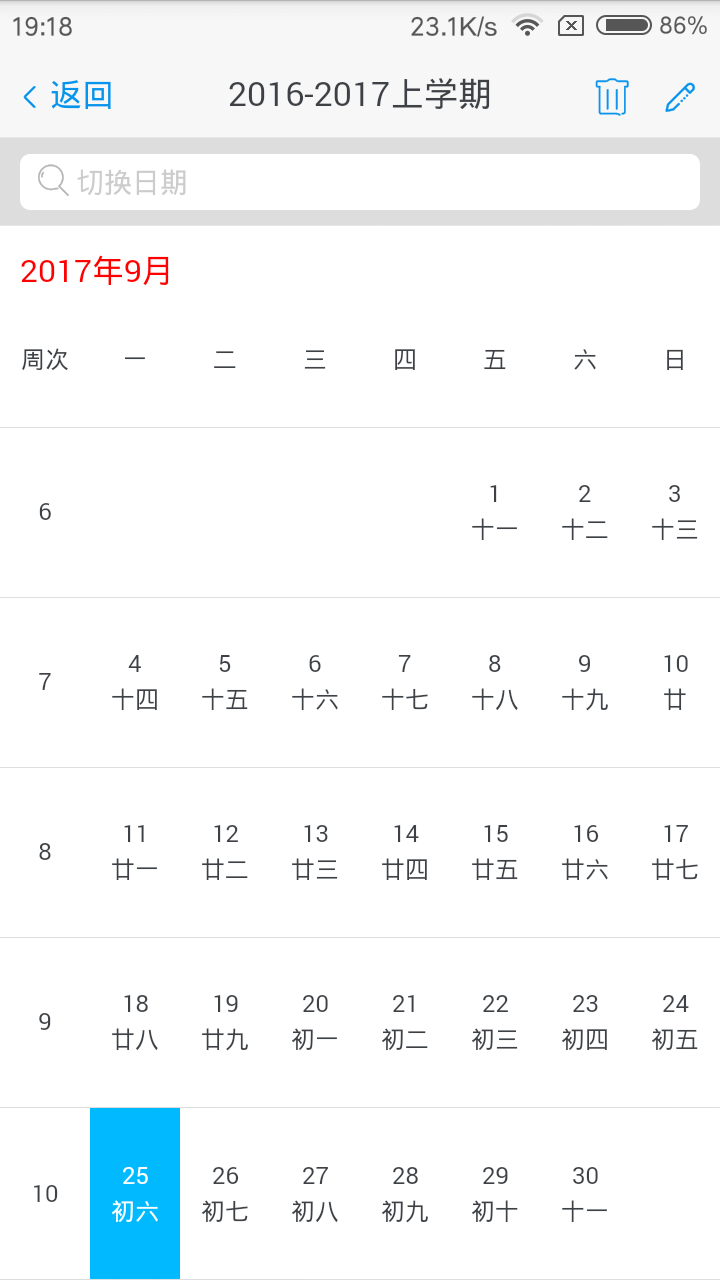The image size is (720, 1280).
Task: Select September 1 in the calendar
Action: coord(495,512)
